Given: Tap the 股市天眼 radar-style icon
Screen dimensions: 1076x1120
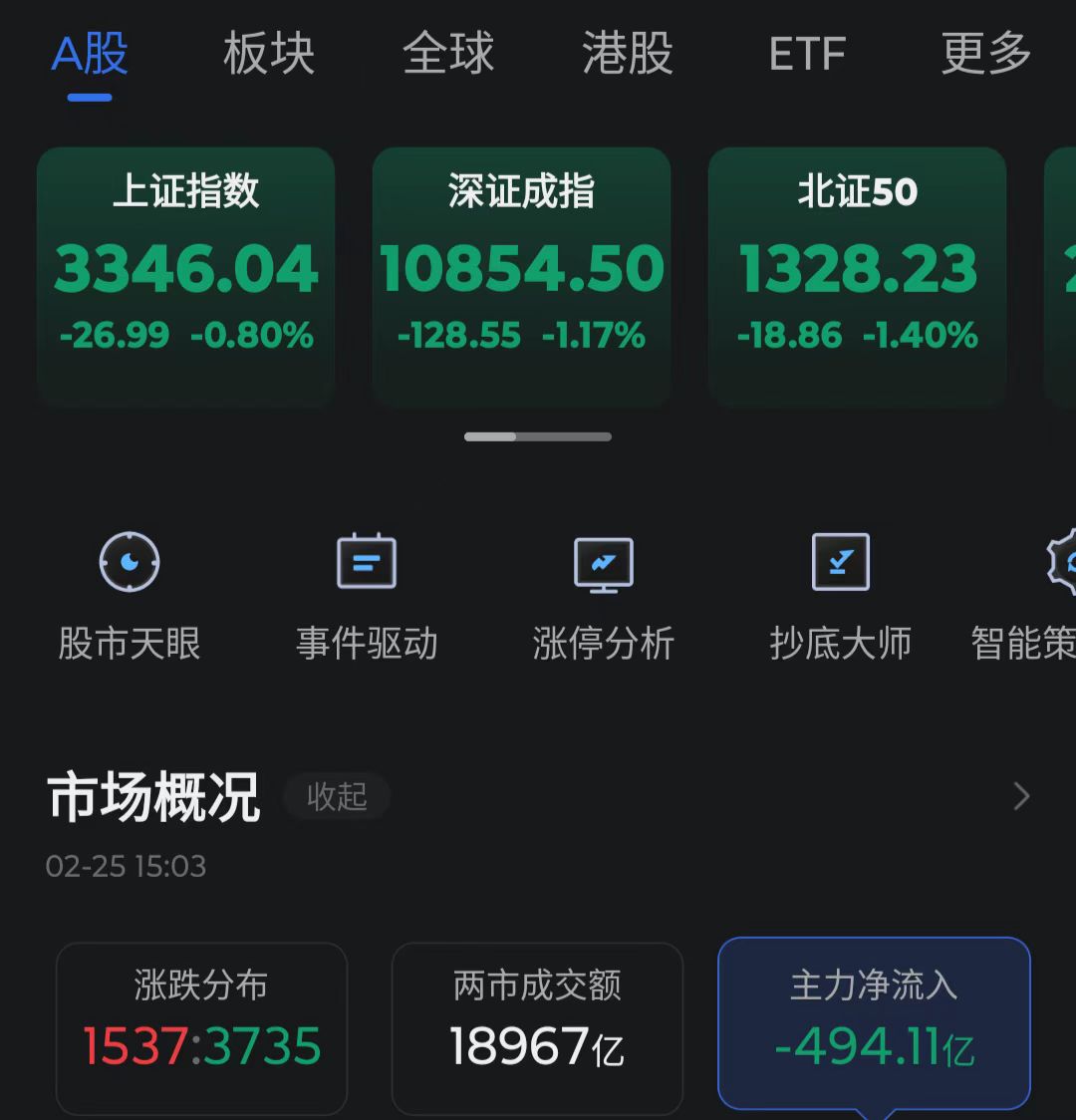Looking at the screenshot, I should [128, 561].
